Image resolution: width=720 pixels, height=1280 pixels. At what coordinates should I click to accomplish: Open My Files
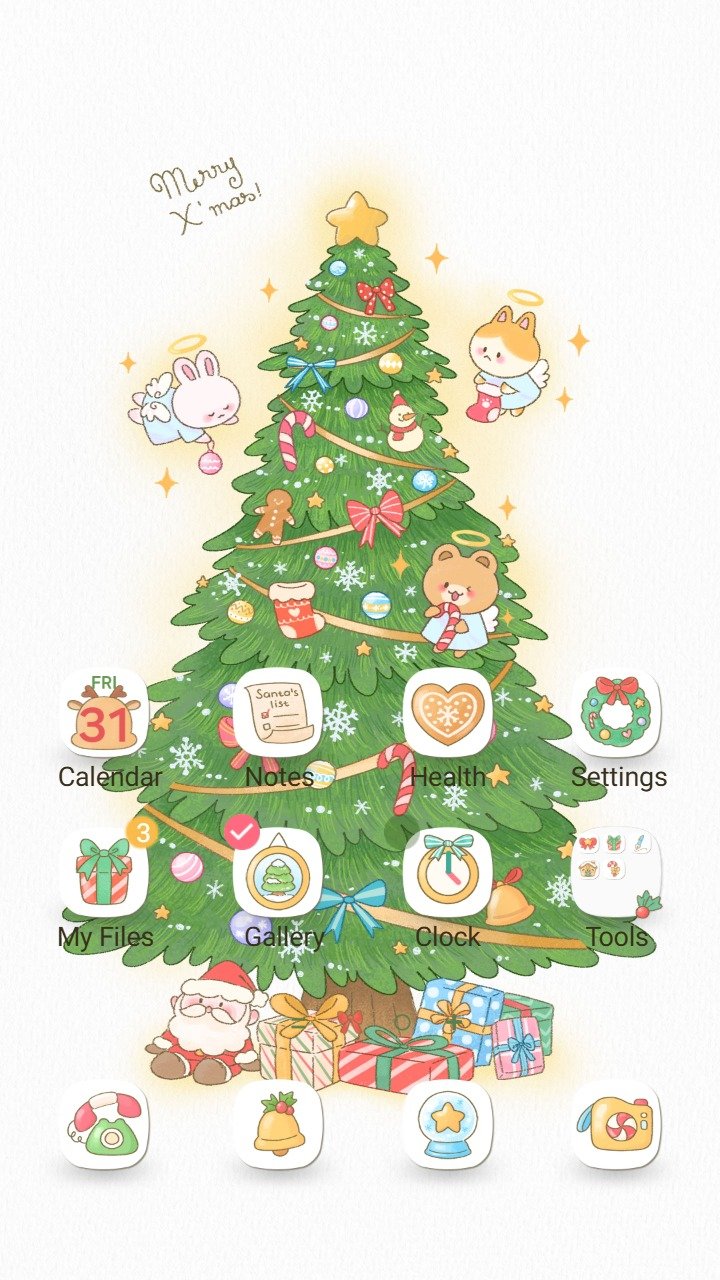[104, 873]
